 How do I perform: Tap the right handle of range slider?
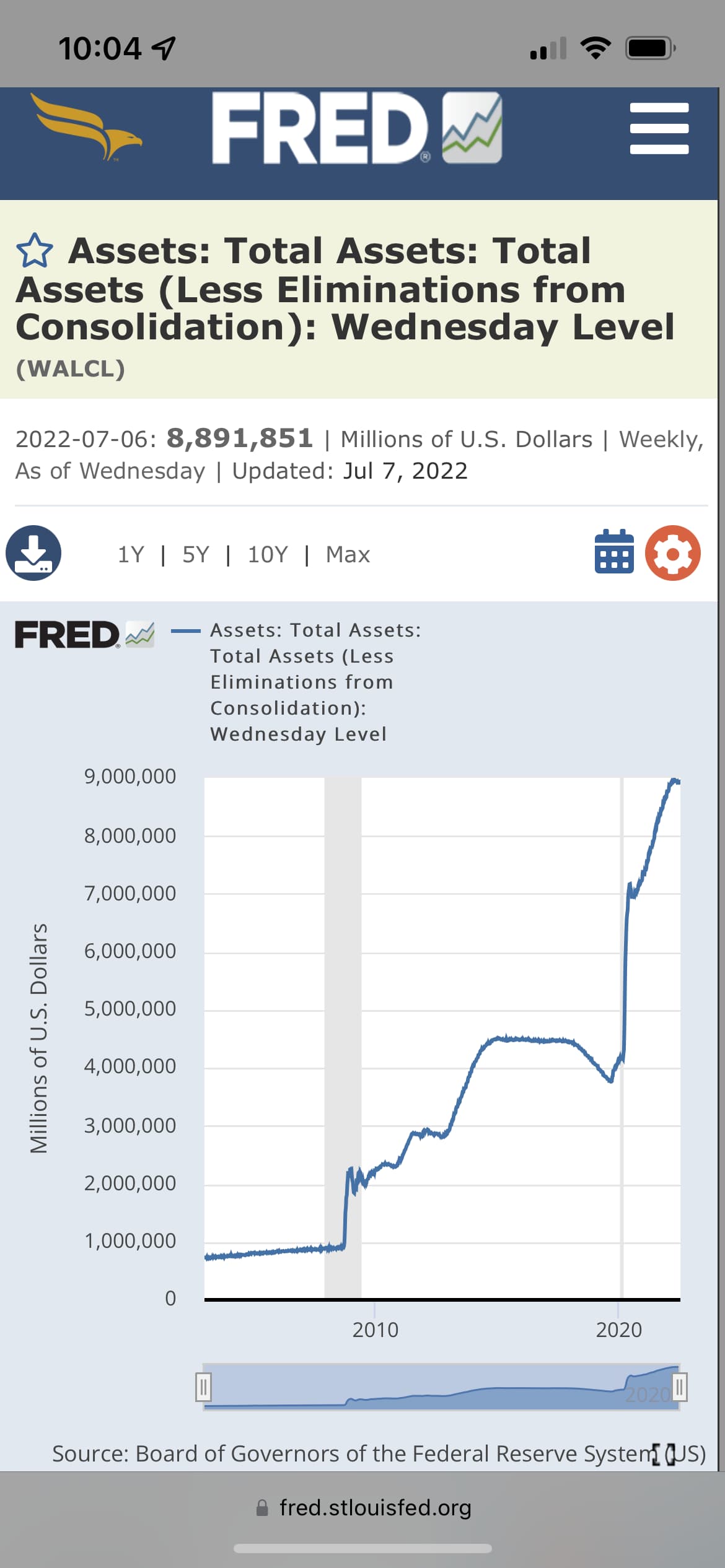(680, 1387)
